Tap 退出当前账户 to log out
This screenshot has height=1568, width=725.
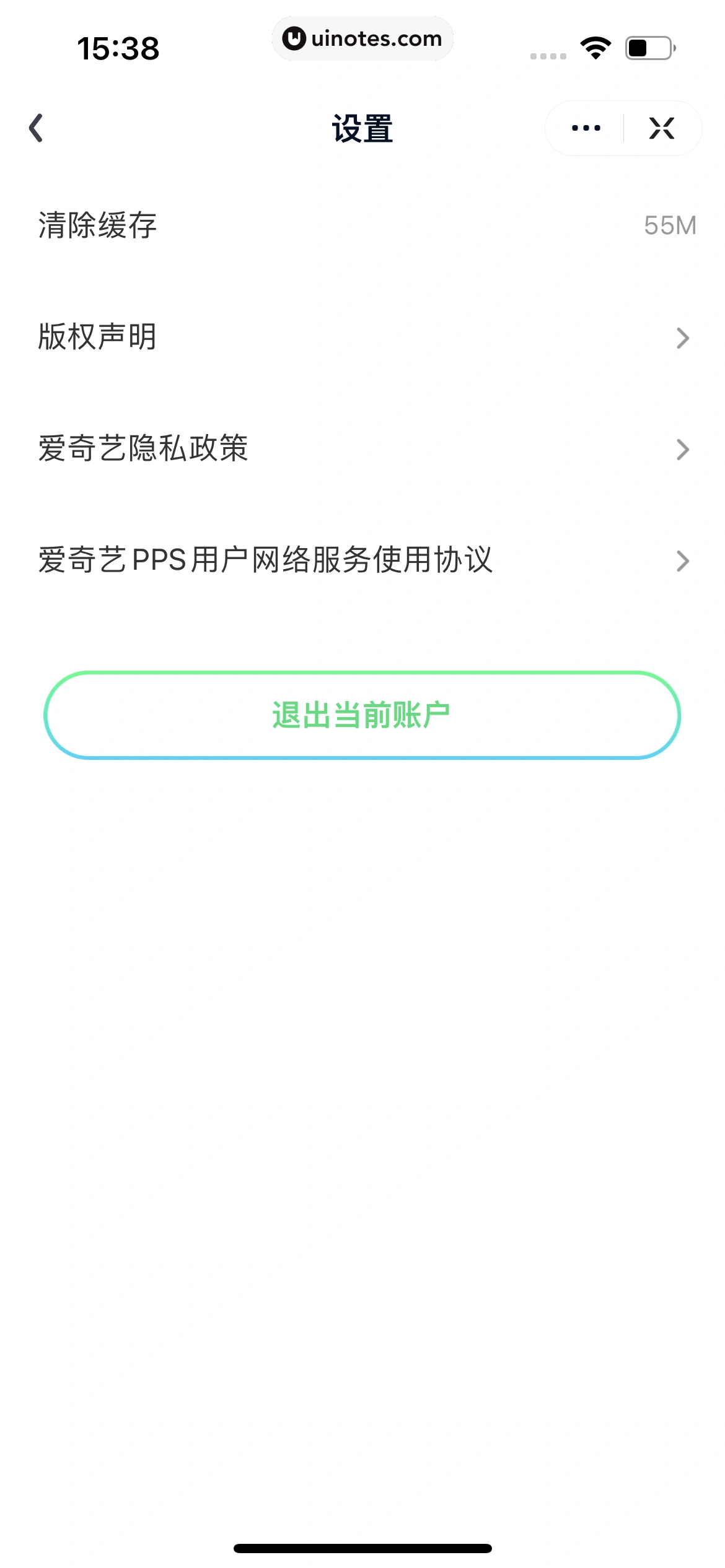coord(362,713)
